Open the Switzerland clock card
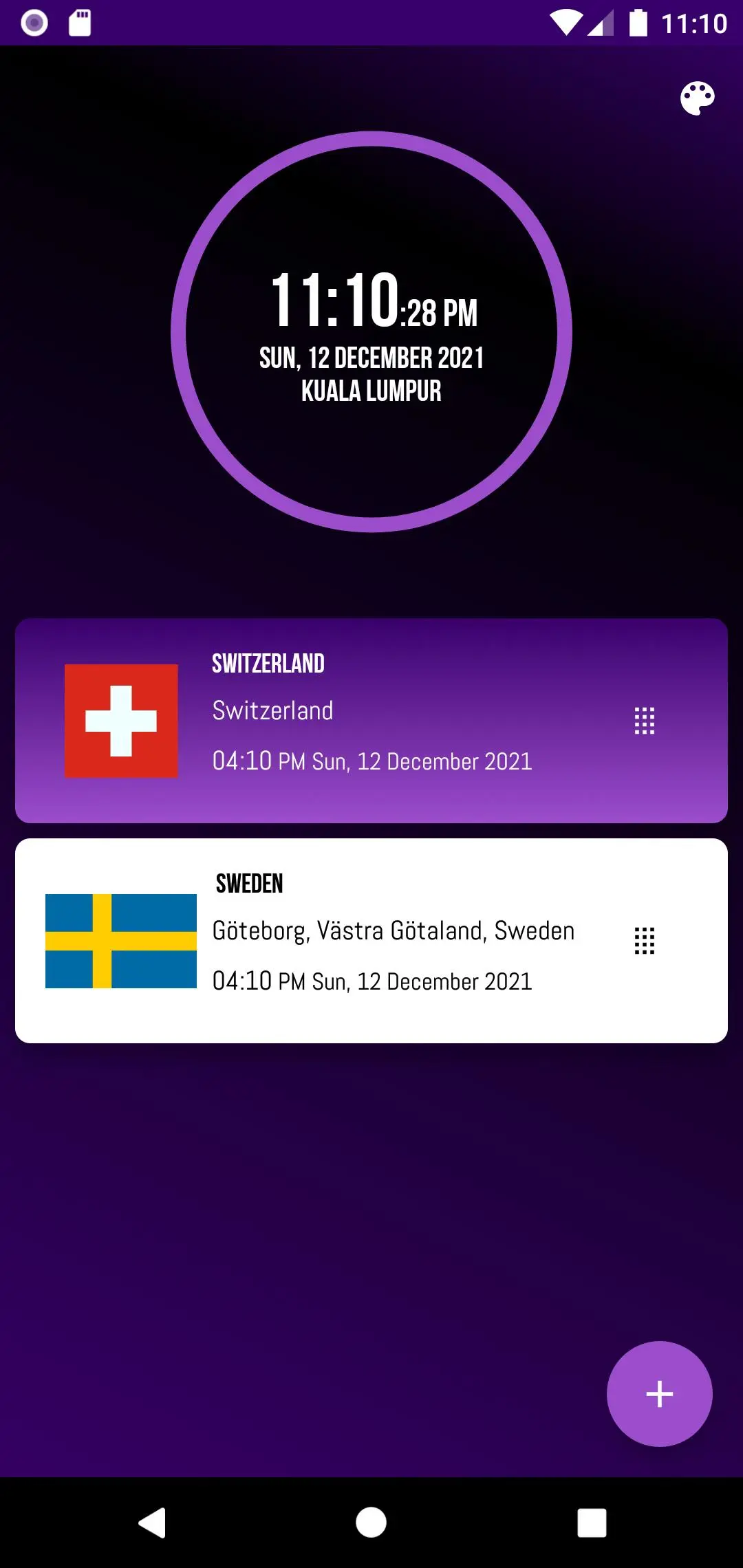 tap(371, 721)
